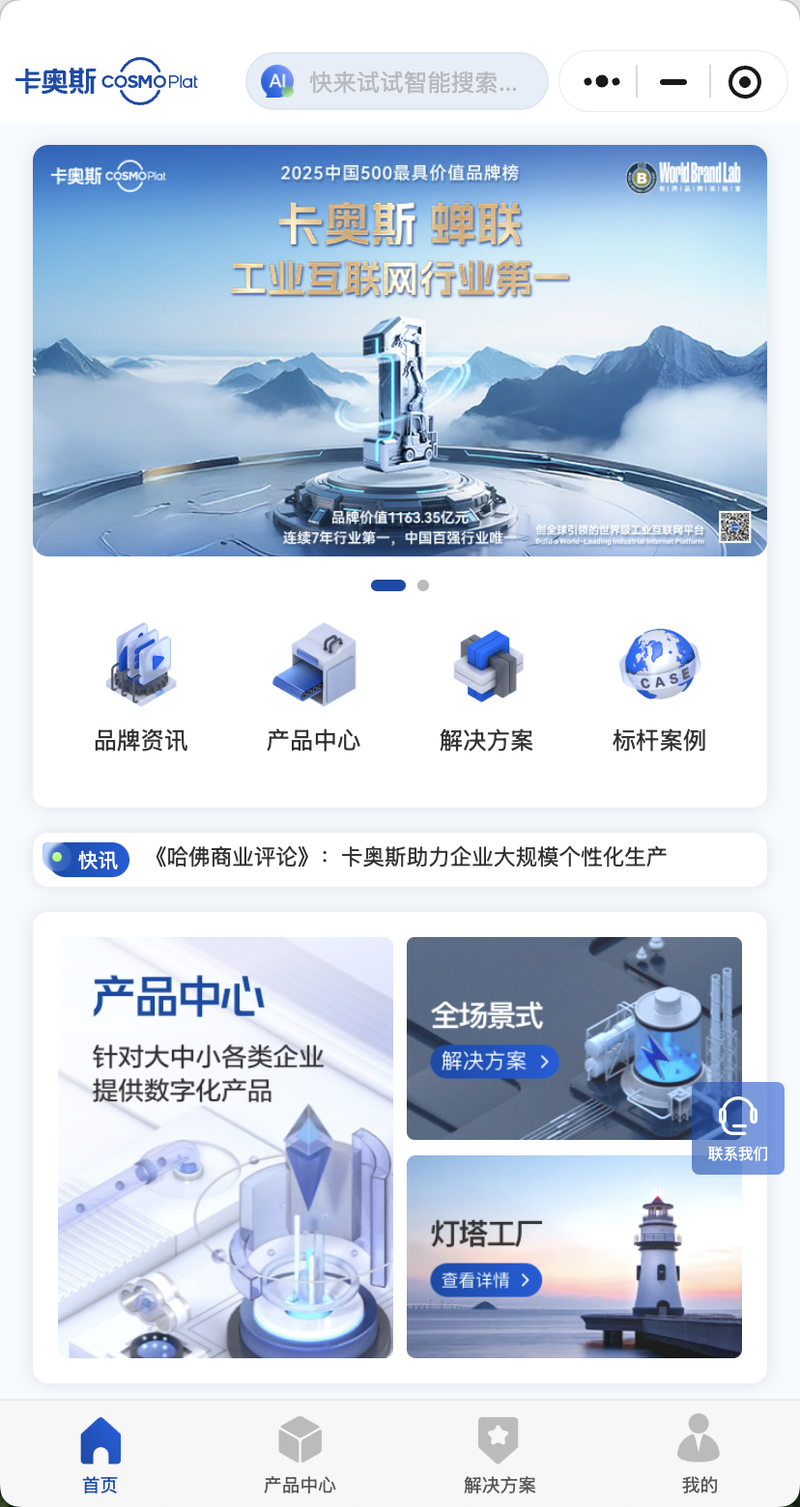
Task: Close the mini program via circle button
Action: [x=745, y=82]
